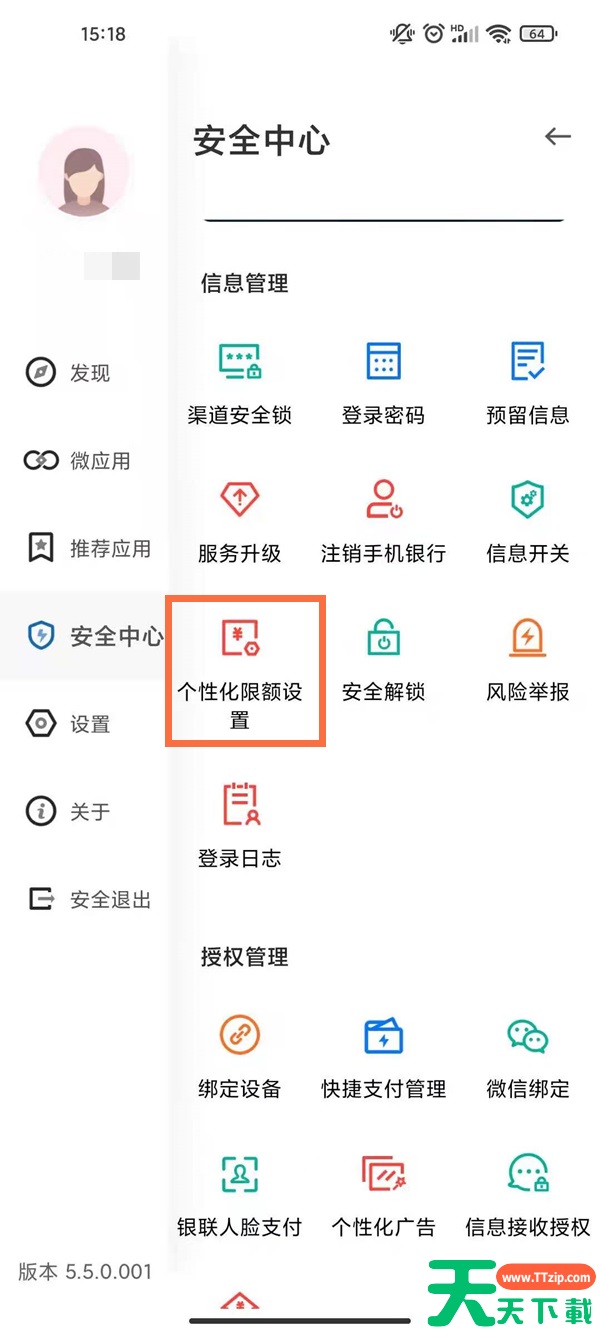600x1333 pixels.
Task: Open 绑定设备
Action: (x=240, y=1053)
